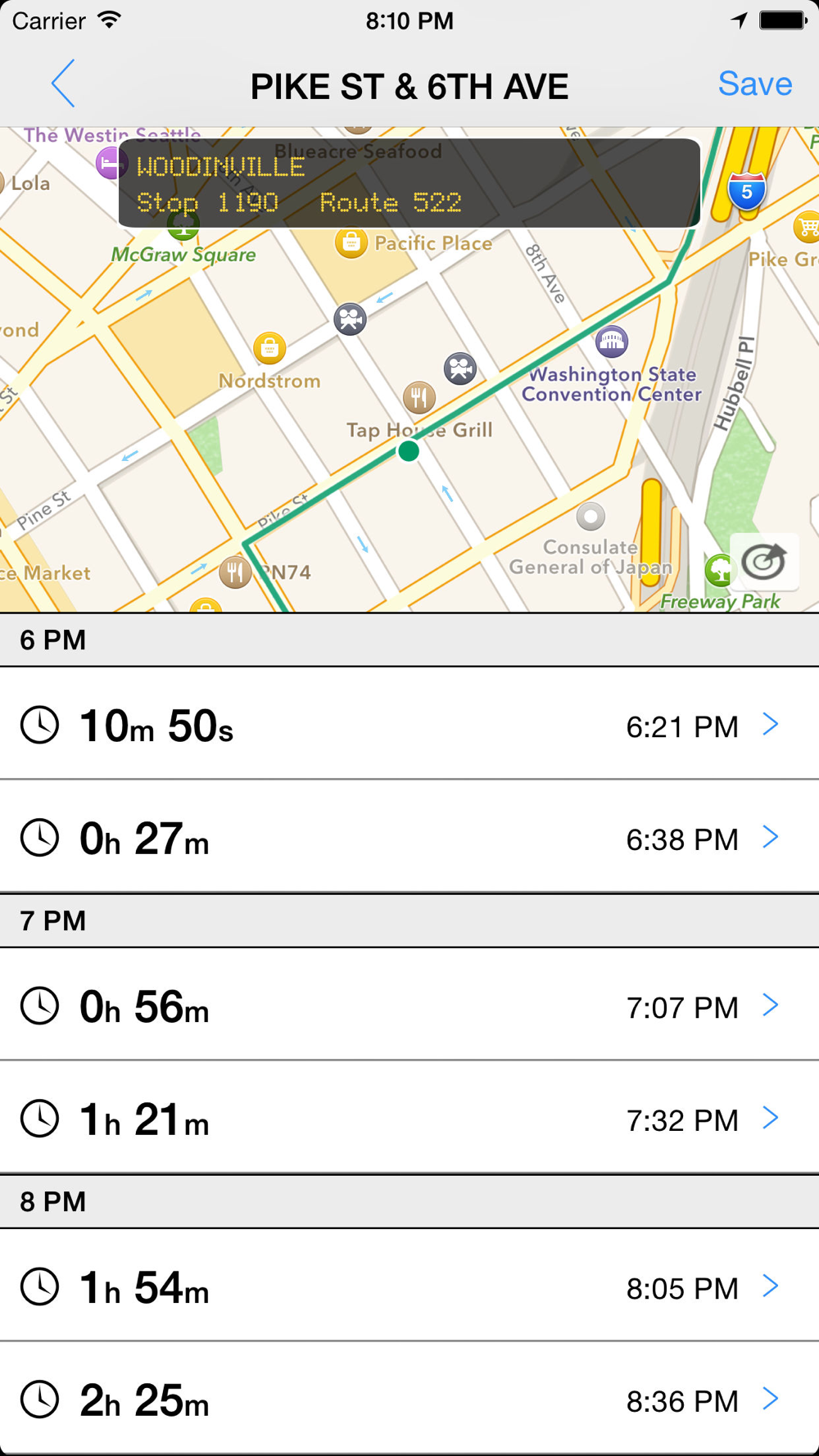Go back using the top-left arrow
Image resolution: width=819 pixels, height=1456 pixels.
coord(63,84)
